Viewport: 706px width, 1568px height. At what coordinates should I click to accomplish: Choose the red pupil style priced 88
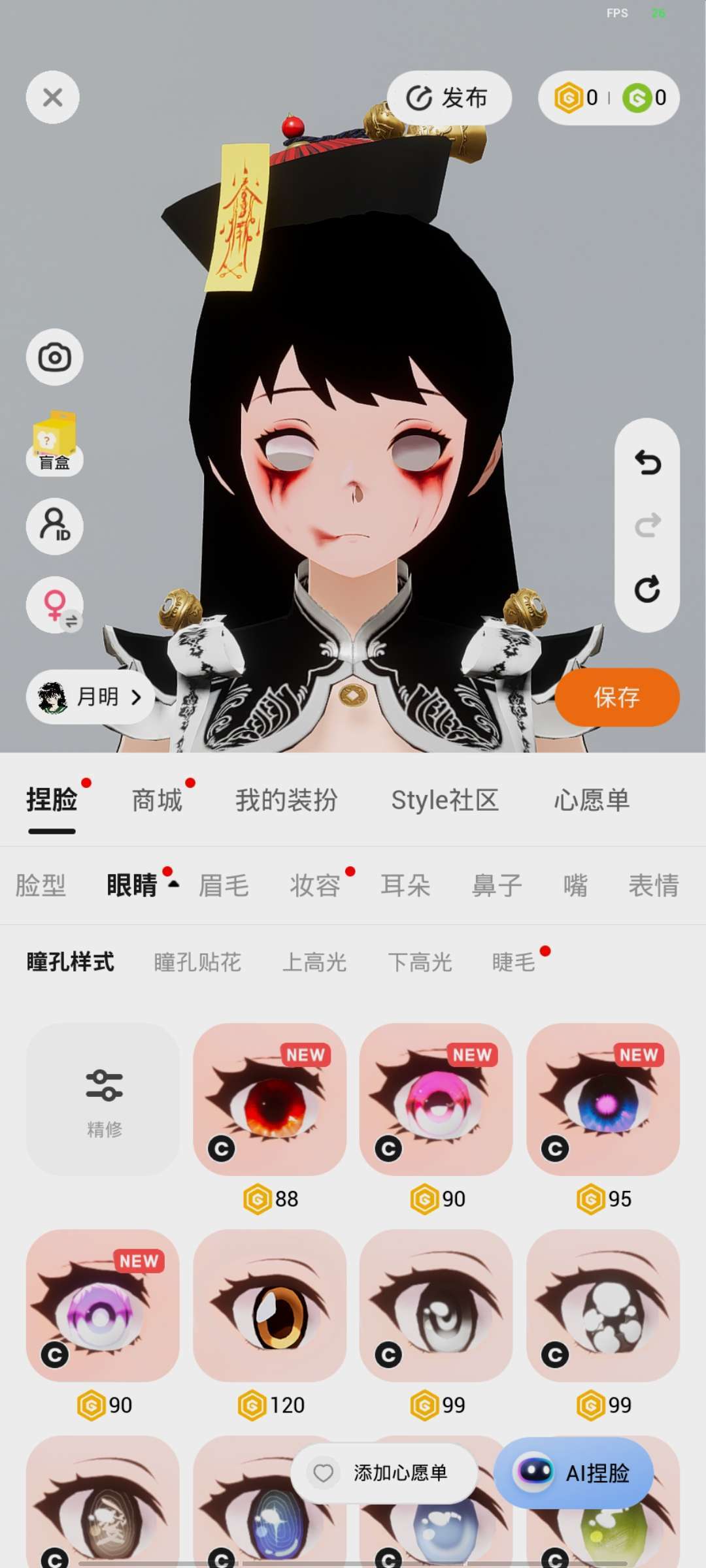tap(269, 1099)
